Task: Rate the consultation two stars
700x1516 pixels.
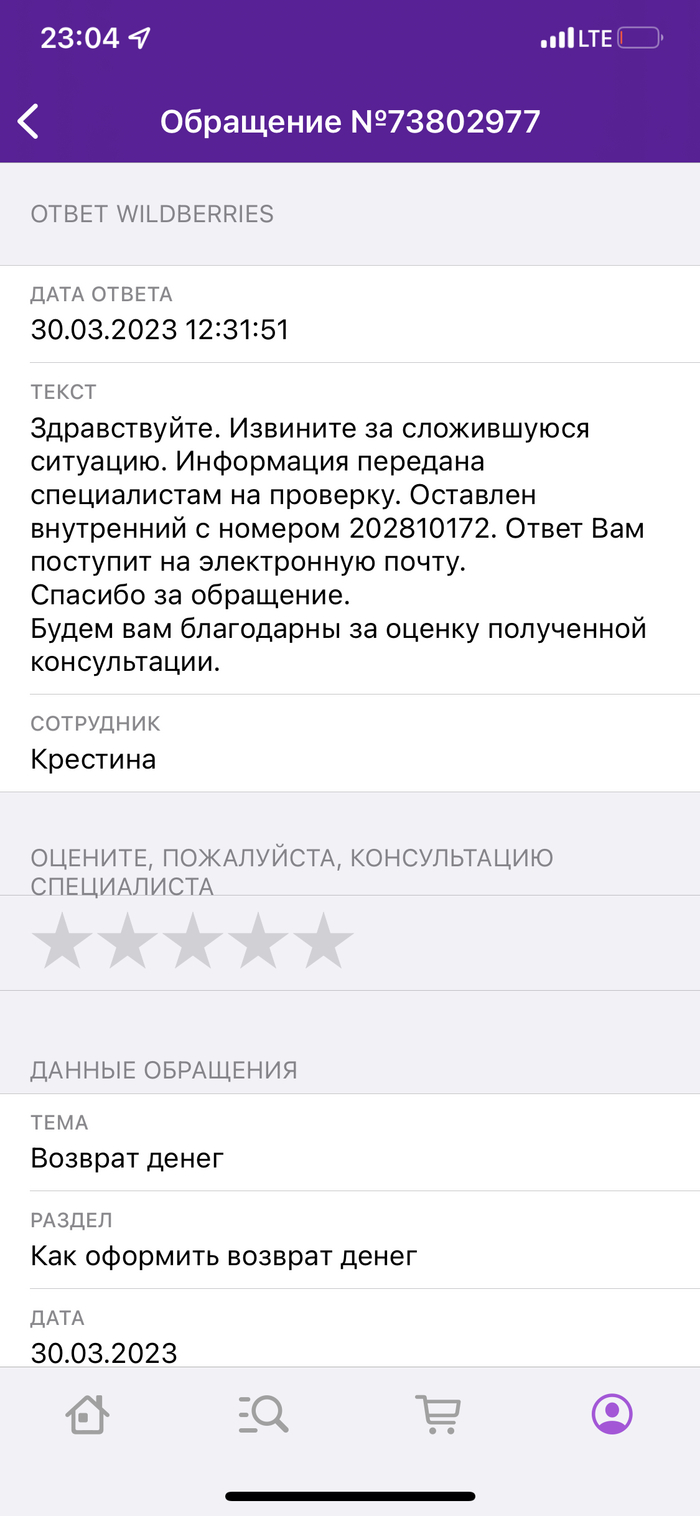Action: pyautogui.click(x=127, y=941)
